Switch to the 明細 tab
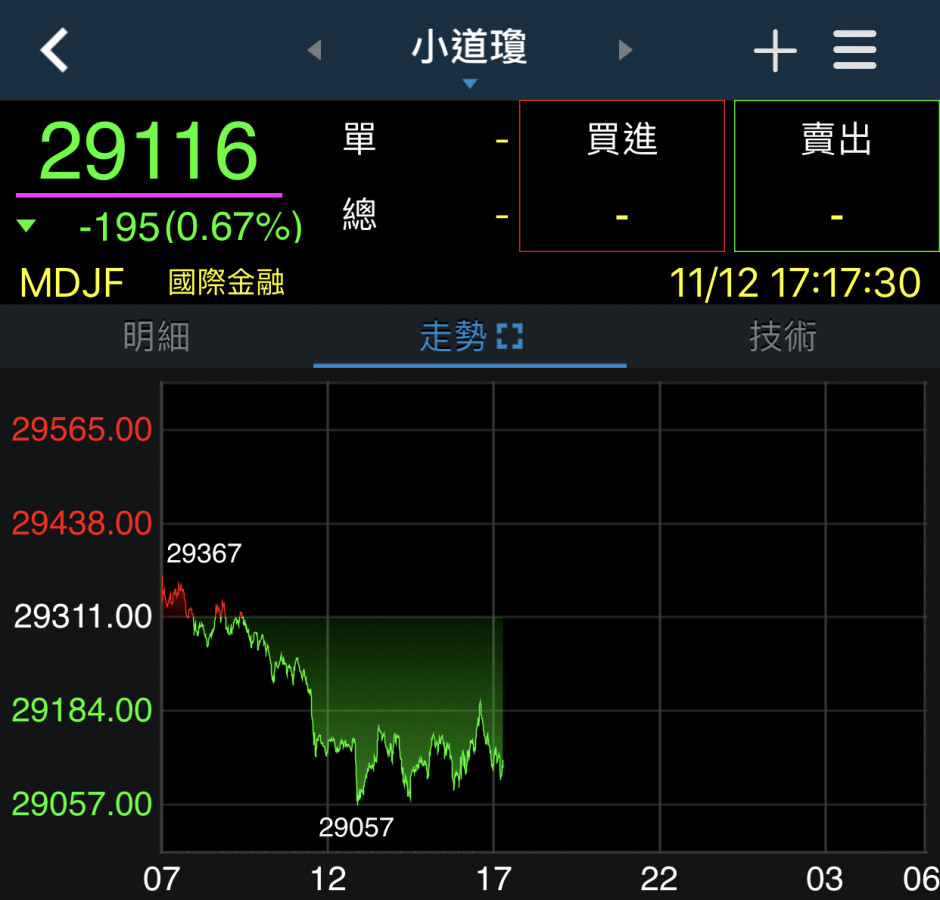940x900 pixels. [156, 337]
